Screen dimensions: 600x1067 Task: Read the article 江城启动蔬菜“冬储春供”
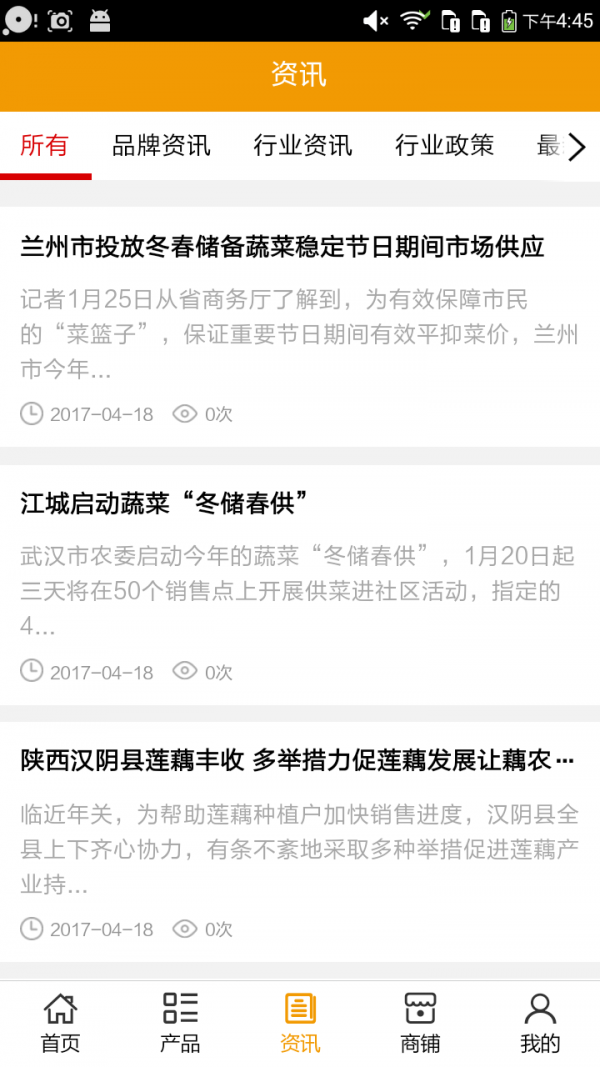164,504
